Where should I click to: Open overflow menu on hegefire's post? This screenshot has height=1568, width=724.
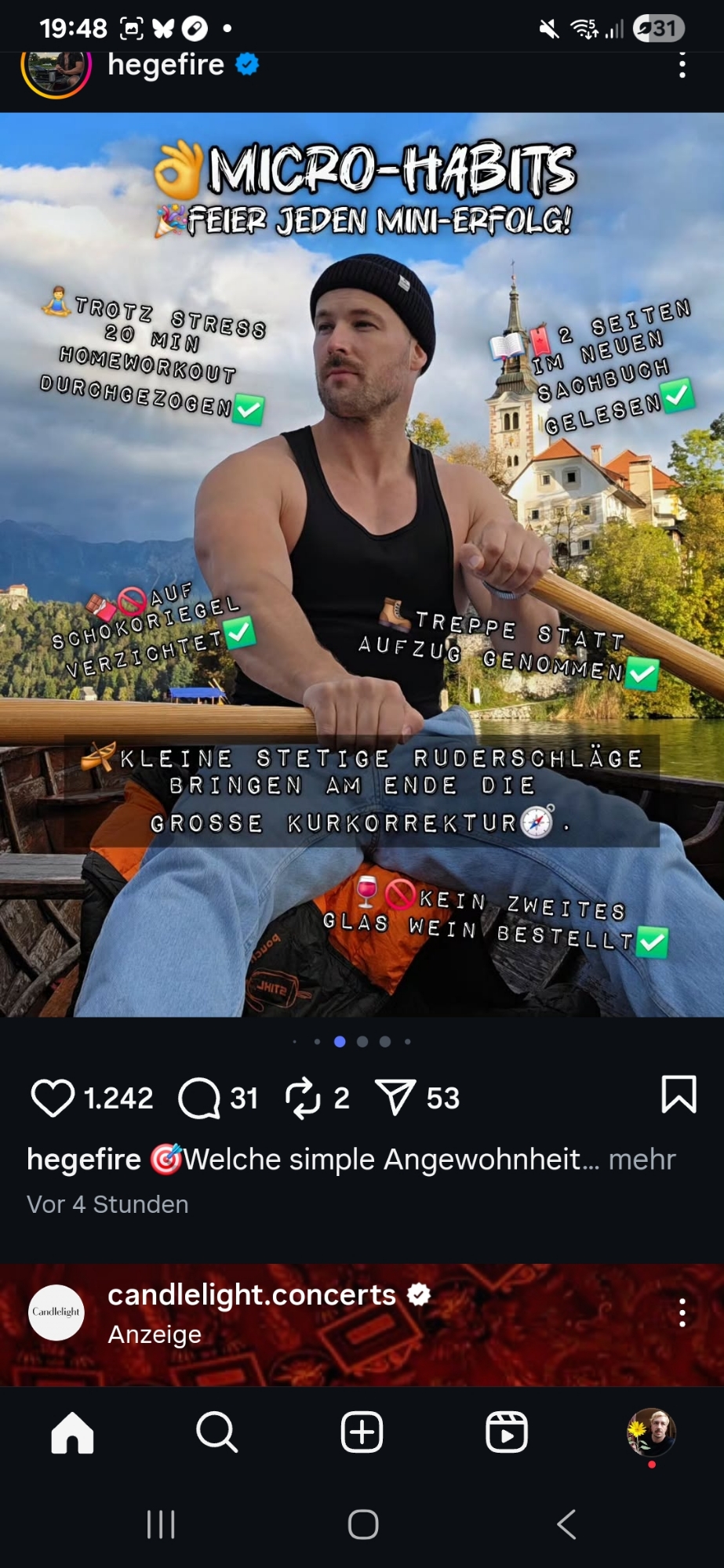[x=682, y=66]
